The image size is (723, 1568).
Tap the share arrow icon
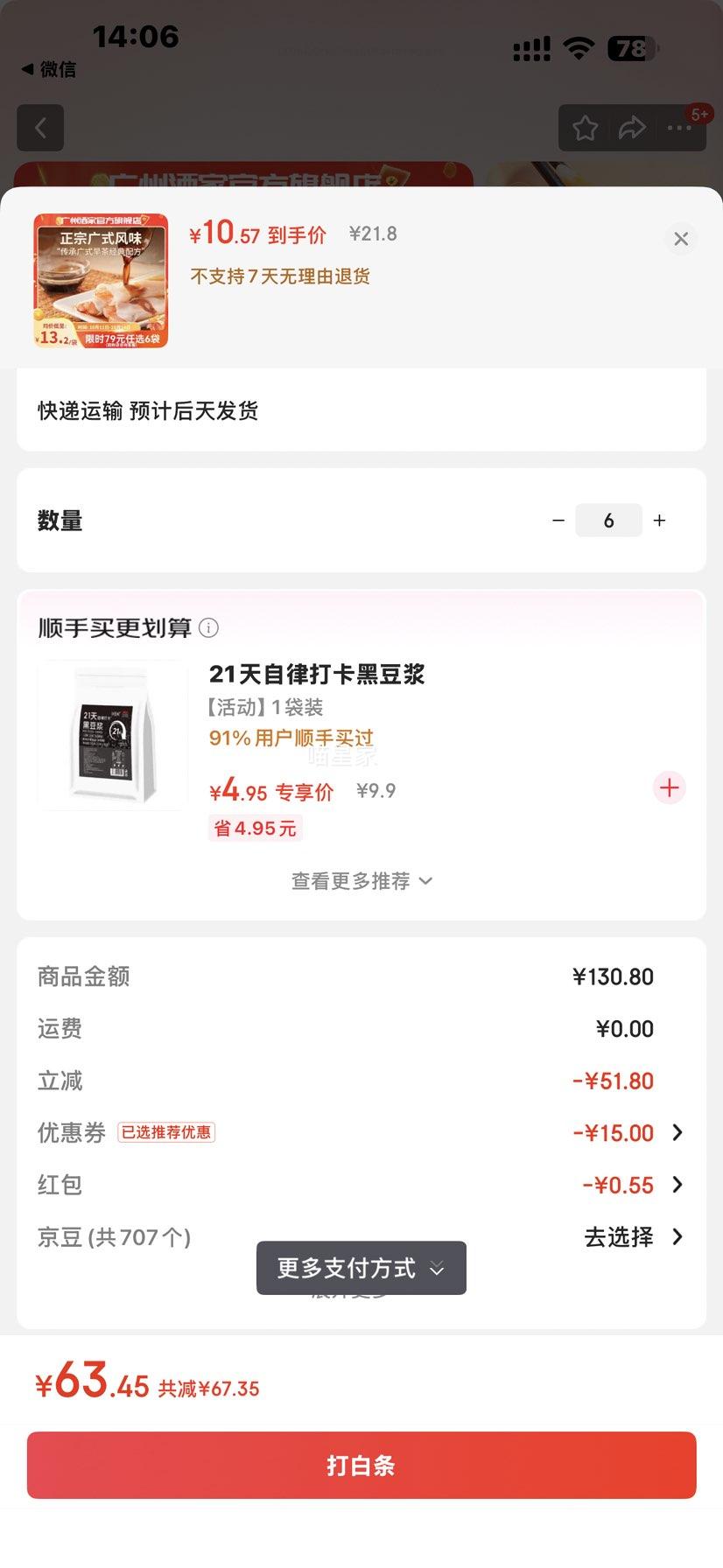click(631, 128)
